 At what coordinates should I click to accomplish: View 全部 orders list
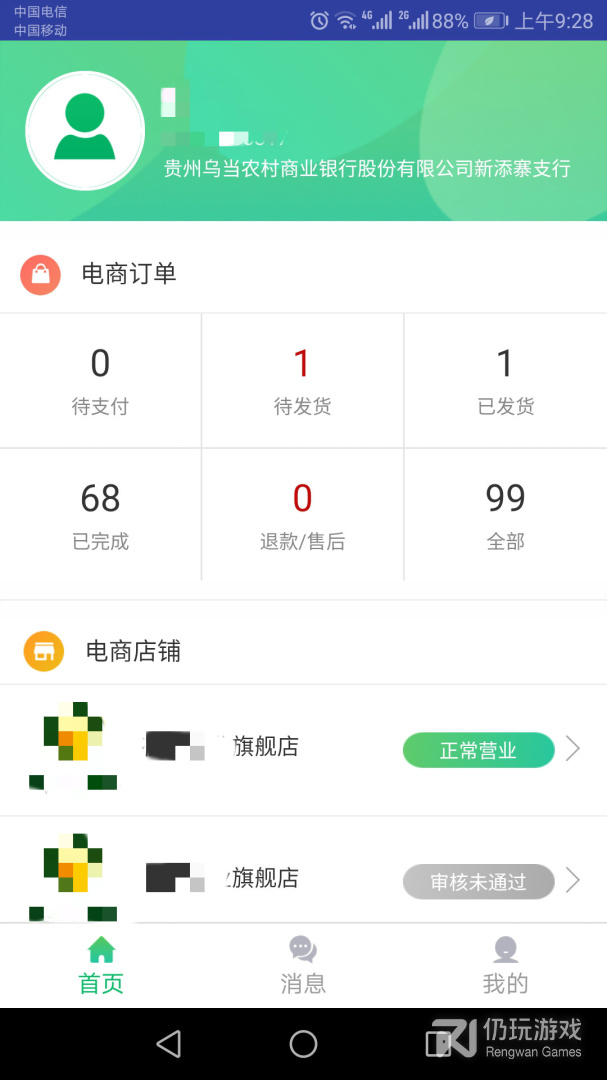coord(505,515)
